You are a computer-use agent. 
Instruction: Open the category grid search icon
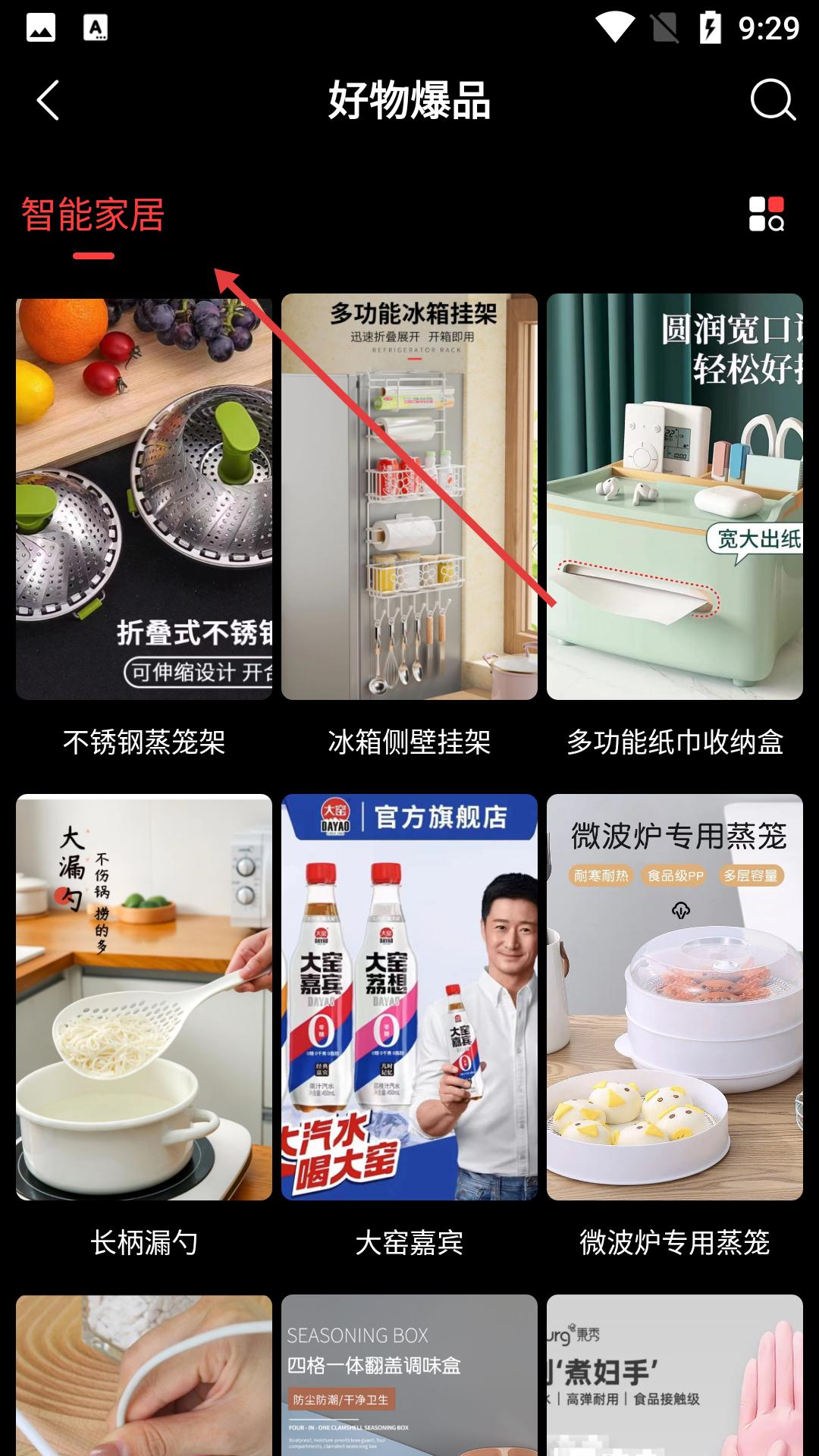pos(766,214)
